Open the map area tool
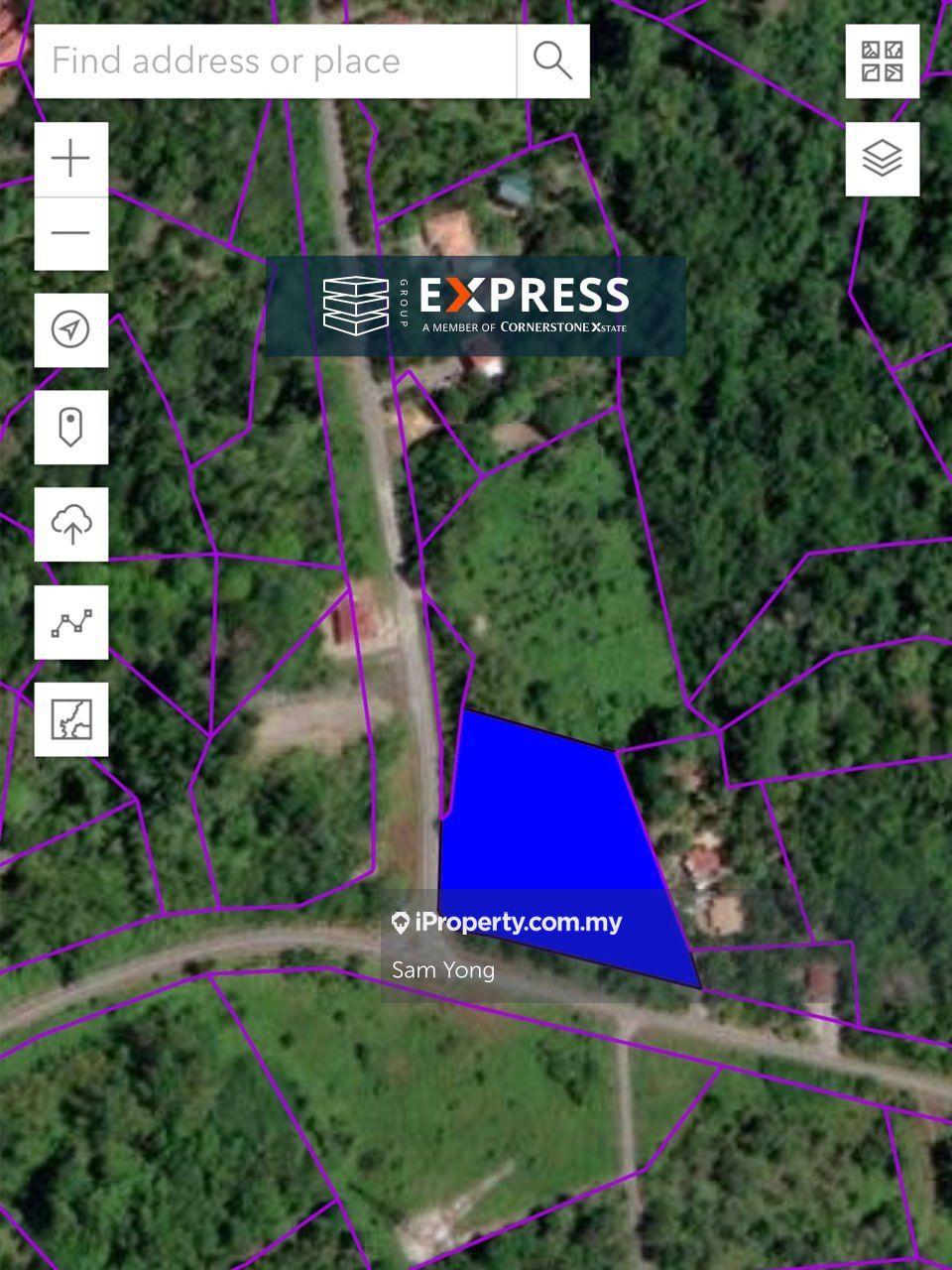 click(x=71, y=719)
